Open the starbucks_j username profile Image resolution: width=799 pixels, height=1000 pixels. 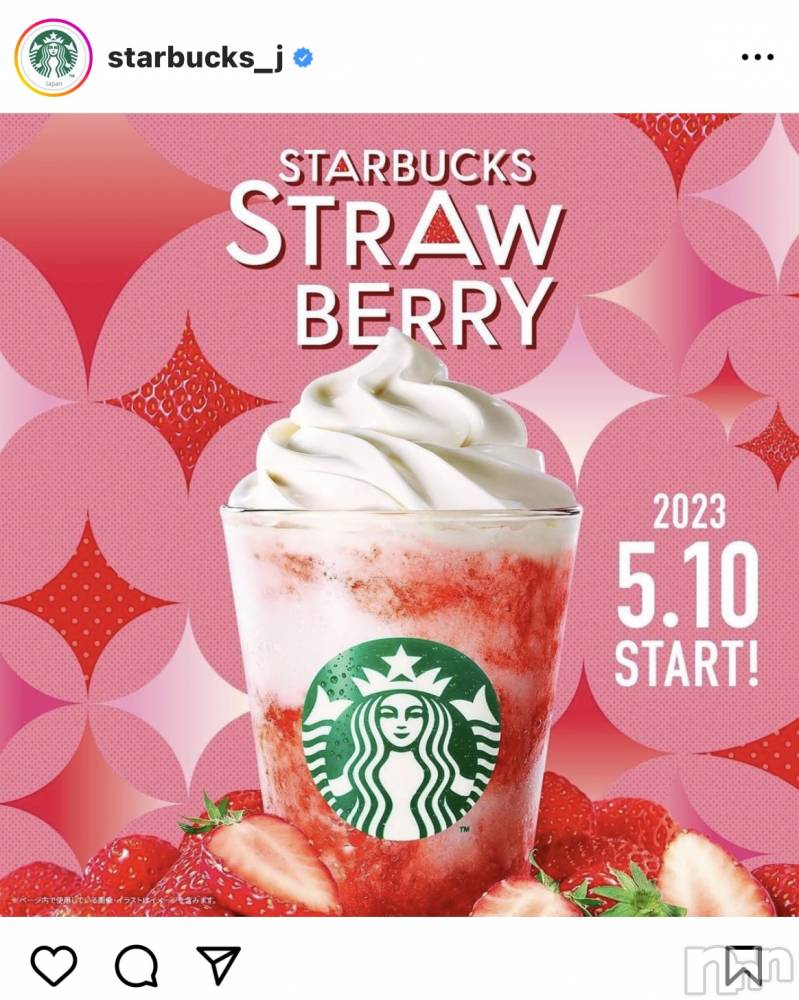point(195,58)
